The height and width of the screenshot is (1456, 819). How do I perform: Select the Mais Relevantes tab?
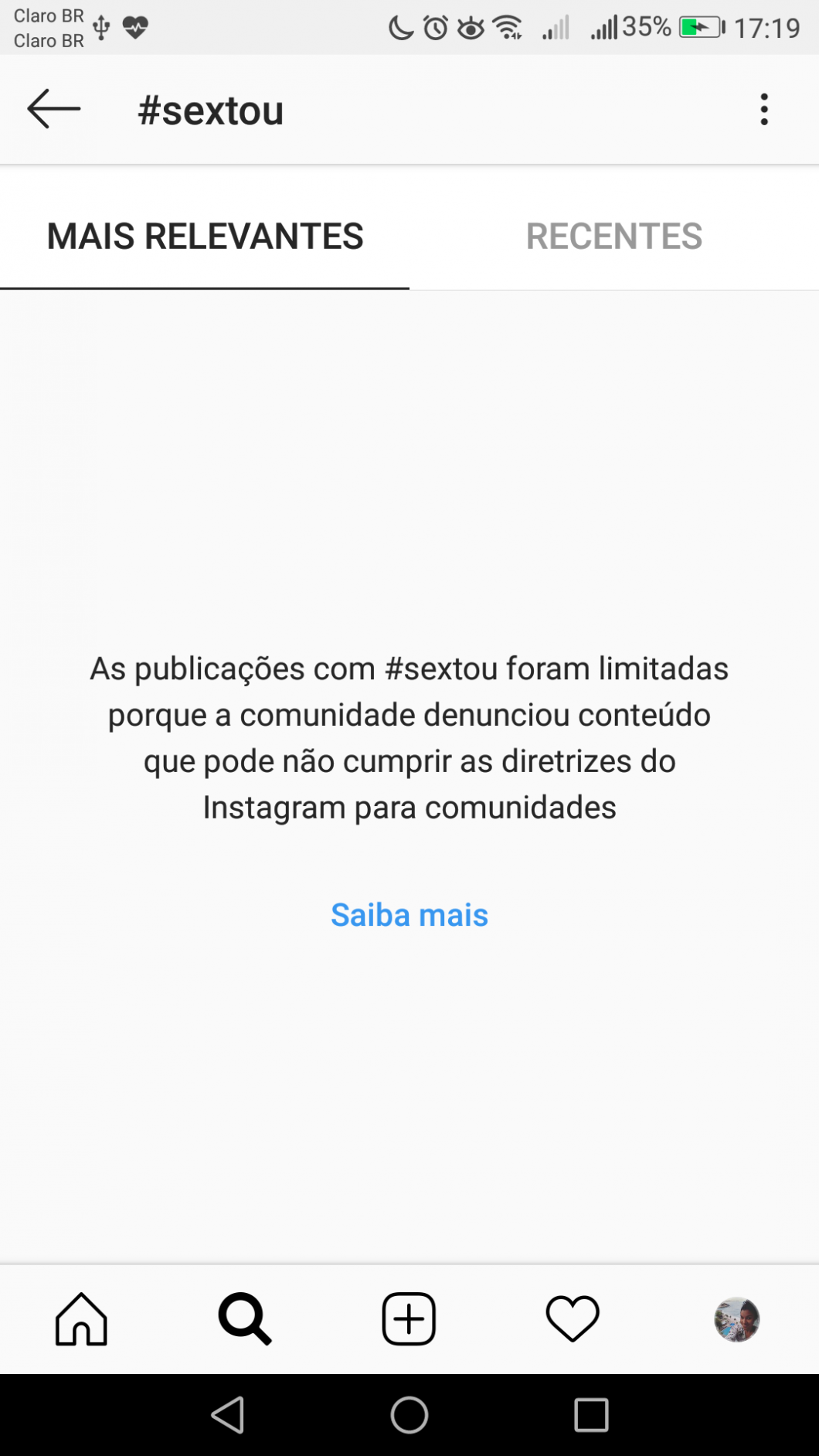coord(205,236)
